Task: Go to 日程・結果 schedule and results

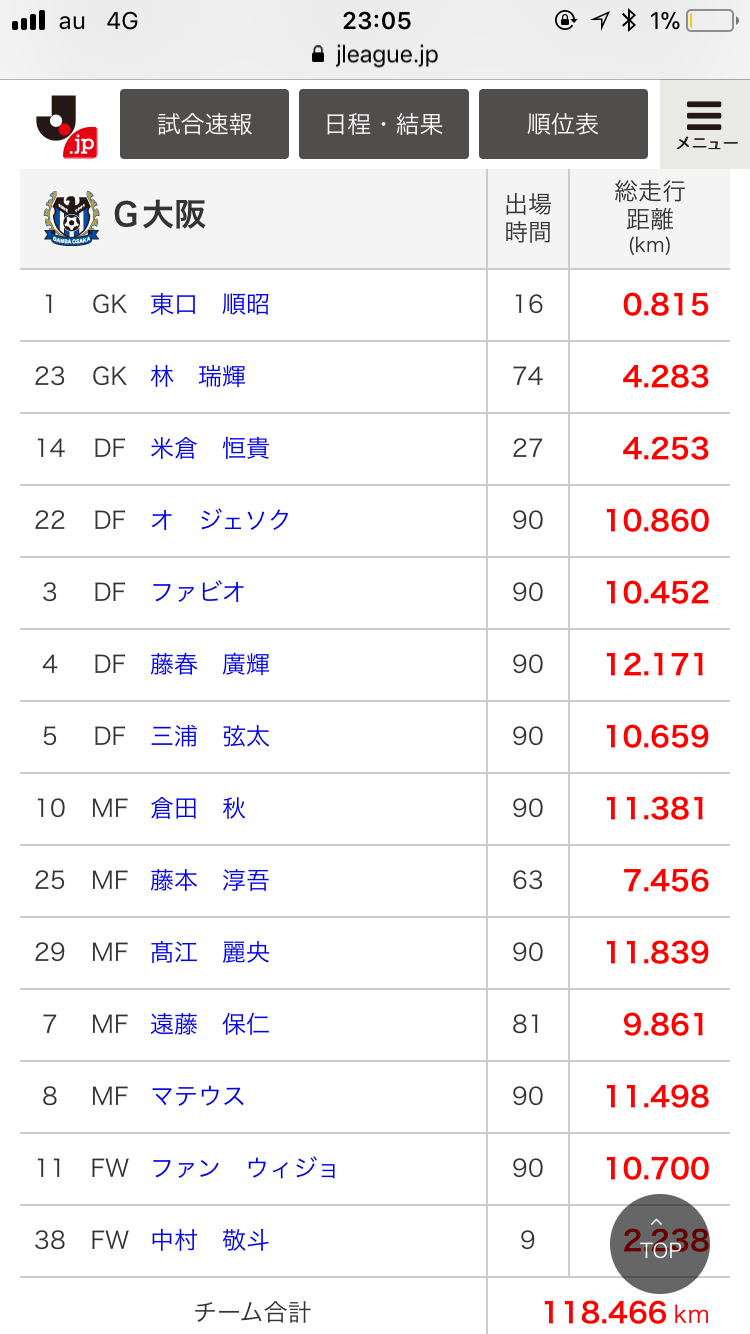Action: (x=384, y=124)
